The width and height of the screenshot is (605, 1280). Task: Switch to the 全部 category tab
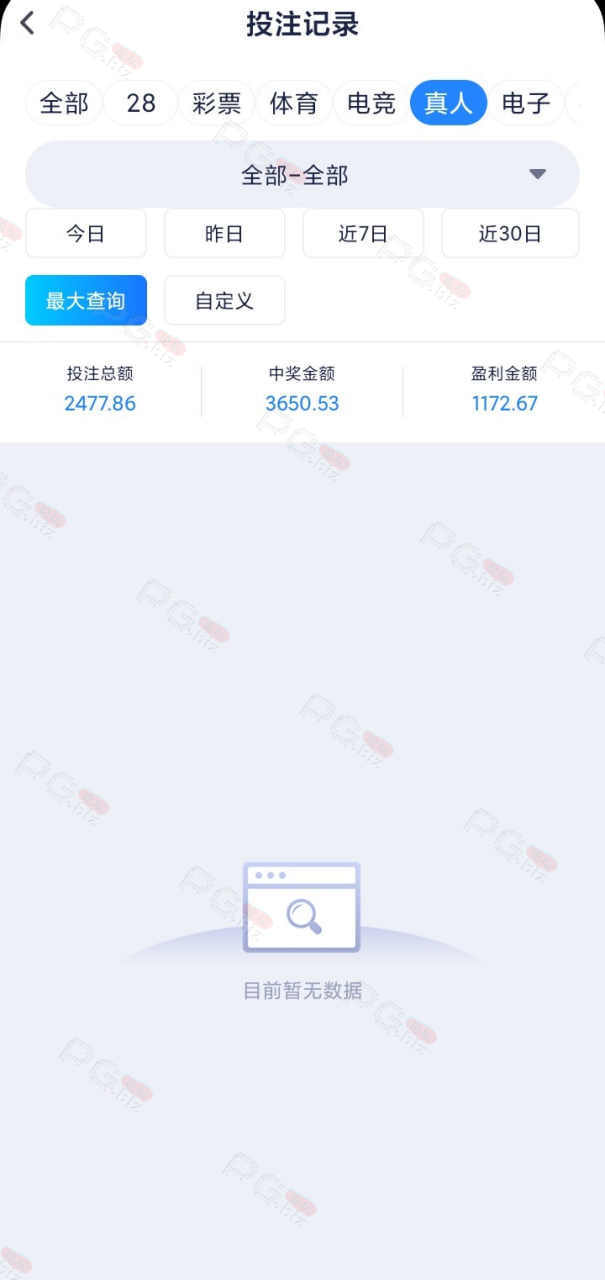point(64,103)
